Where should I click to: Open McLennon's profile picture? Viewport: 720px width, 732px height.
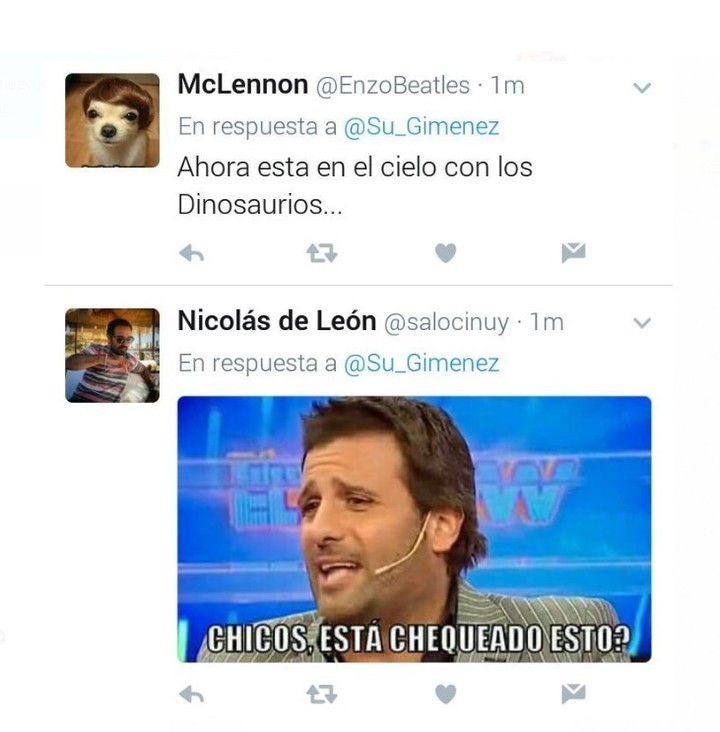coord(112,120)
